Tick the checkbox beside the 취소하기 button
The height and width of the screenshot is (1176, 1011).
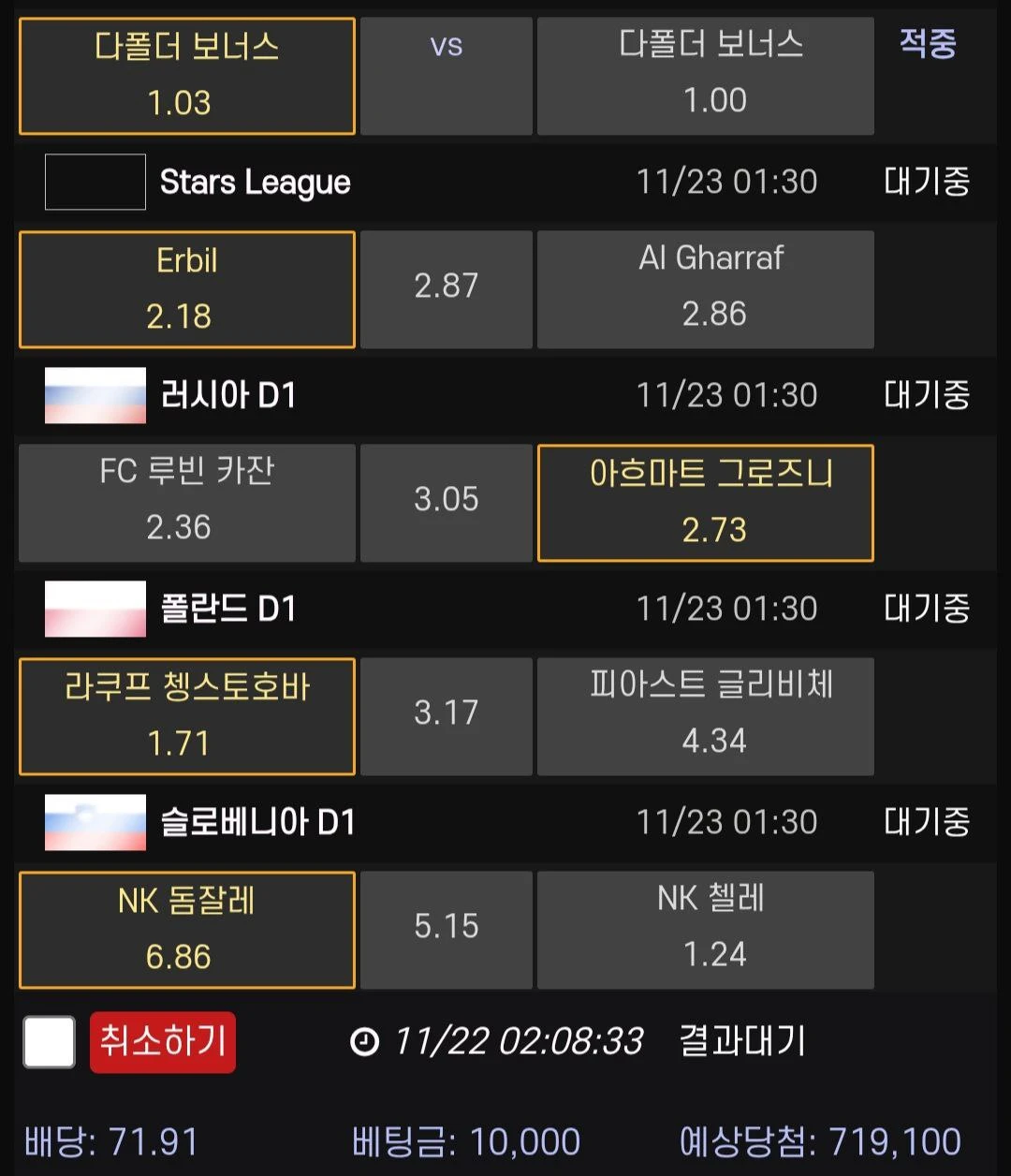(x=49, y=1042)
